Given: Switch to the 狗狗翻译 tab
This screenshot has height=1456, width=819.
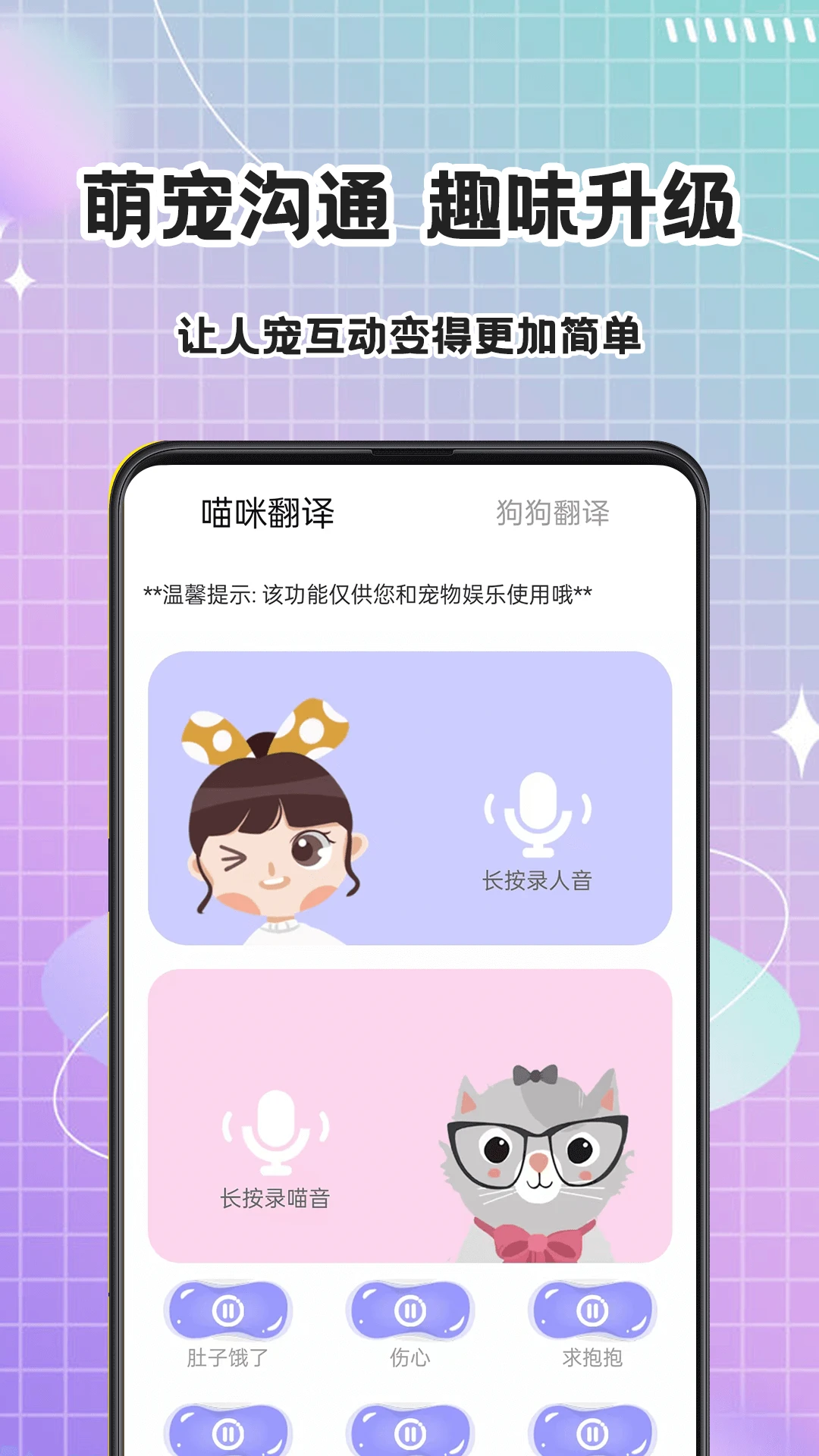Looking at the screenshot, I should 552,512.
